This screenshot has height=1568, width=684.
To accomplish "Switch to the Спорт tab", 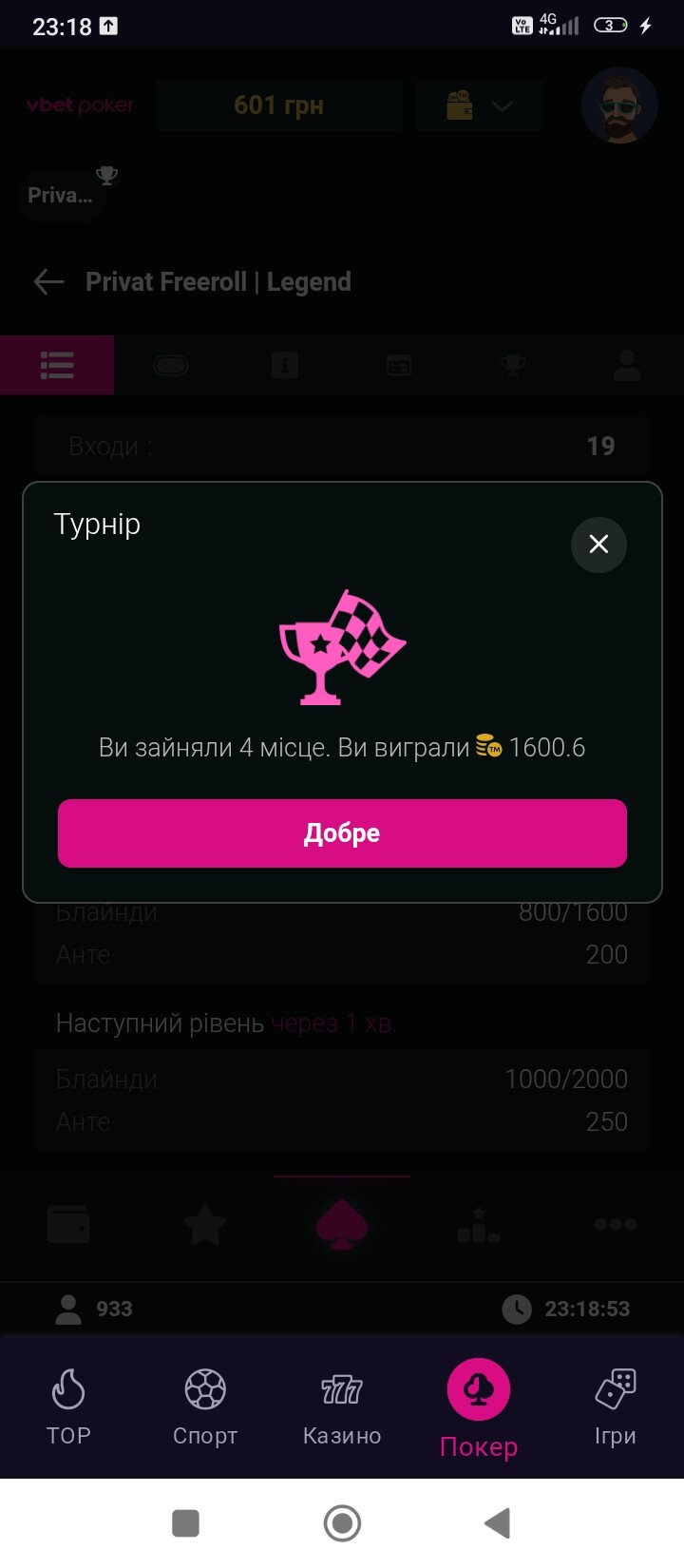I will coord(205,1407).
